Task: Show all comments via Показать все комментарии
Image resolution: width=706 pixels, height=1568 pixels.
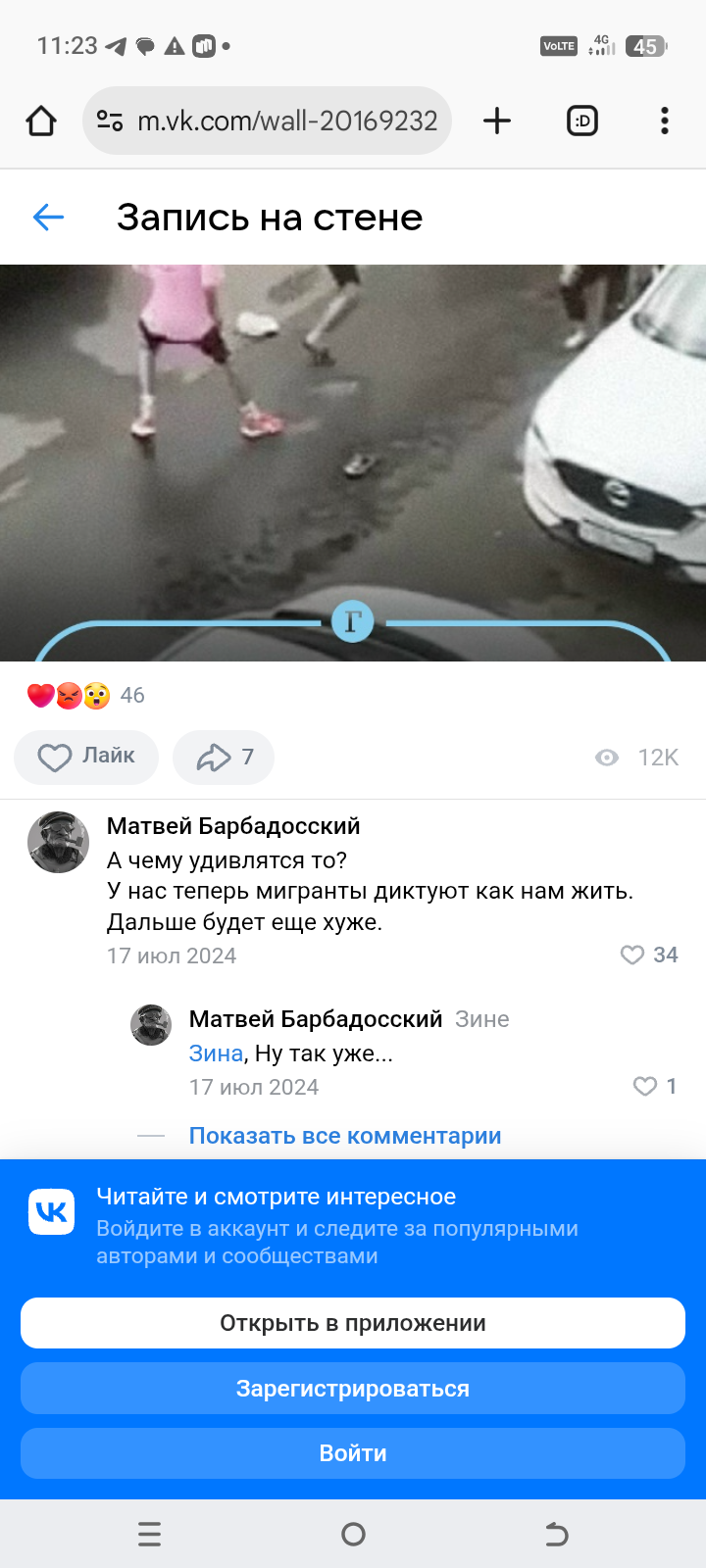Action: click(x=344, y=1136)
